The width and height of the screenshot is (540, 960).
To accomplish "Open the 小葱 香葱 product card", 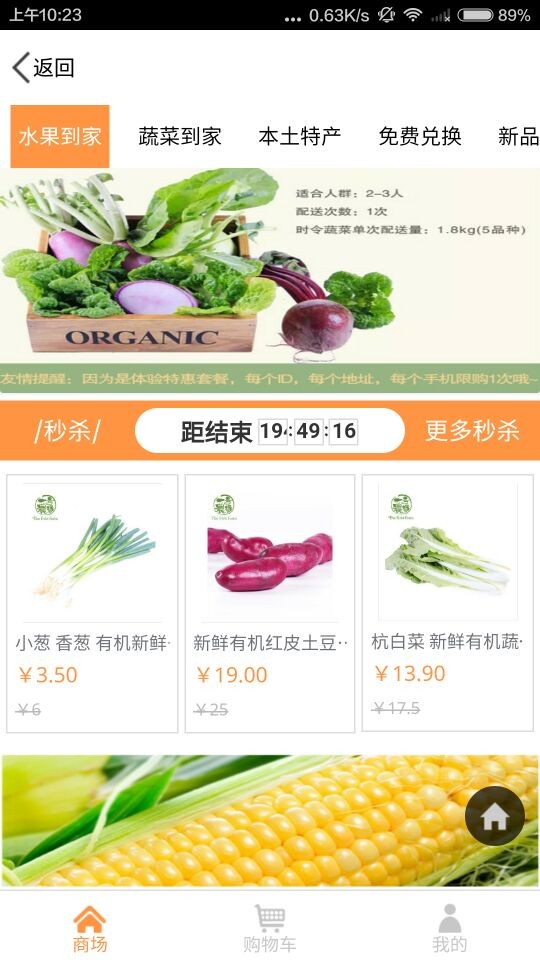I will coord(92,603).
